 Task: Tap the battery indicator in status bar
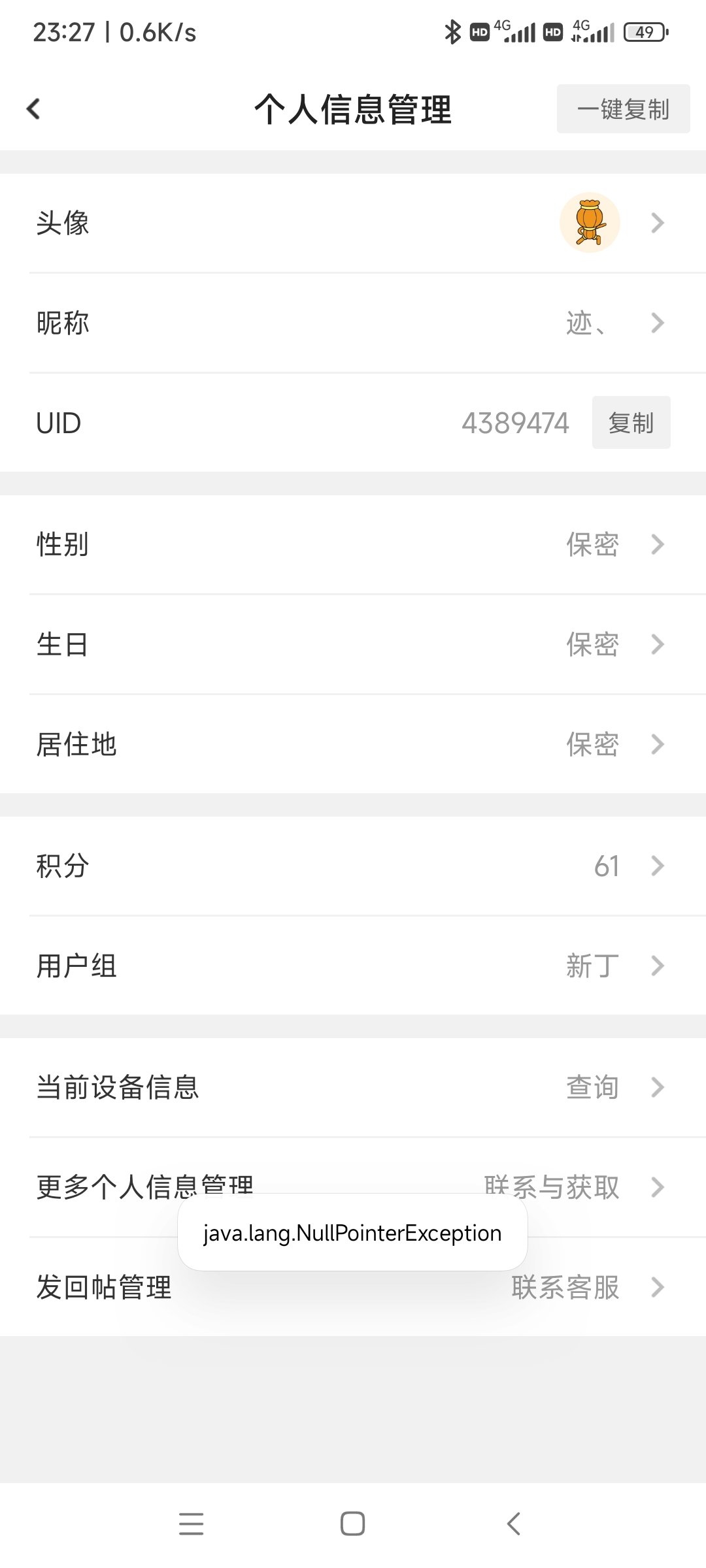point(643,31)
